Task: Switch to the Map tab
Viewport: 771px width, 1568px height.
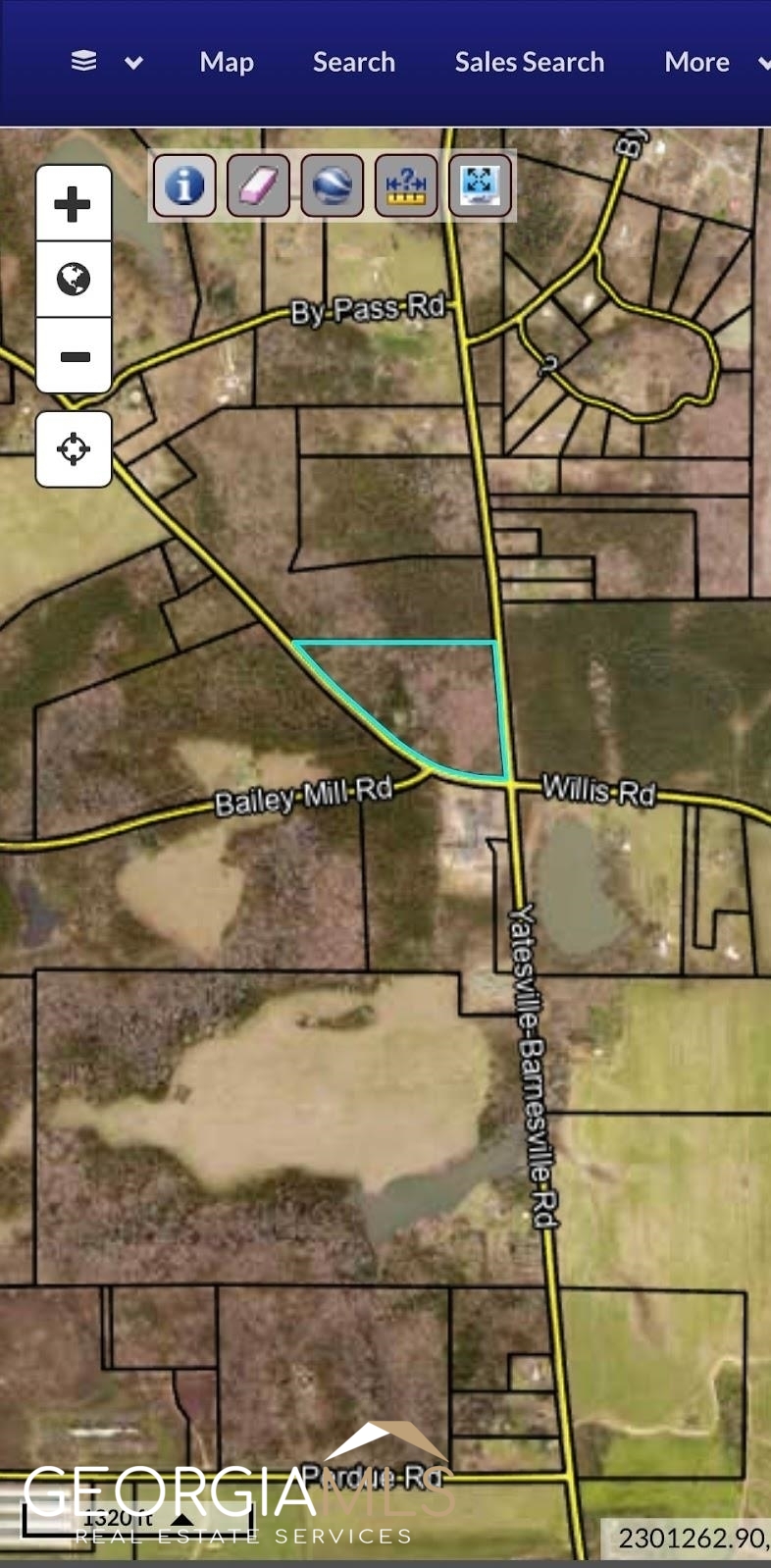Action: tap(227, 62)
